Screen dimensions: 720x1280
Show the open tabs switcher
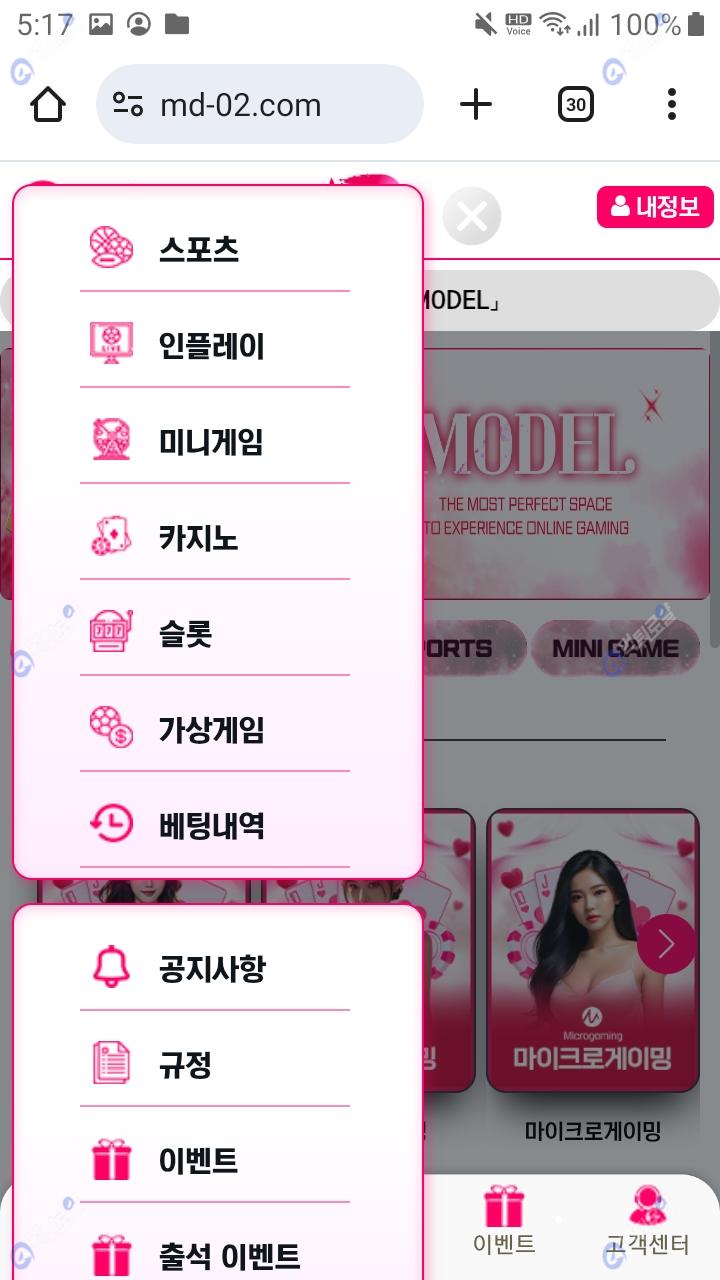tap(575, 104)
